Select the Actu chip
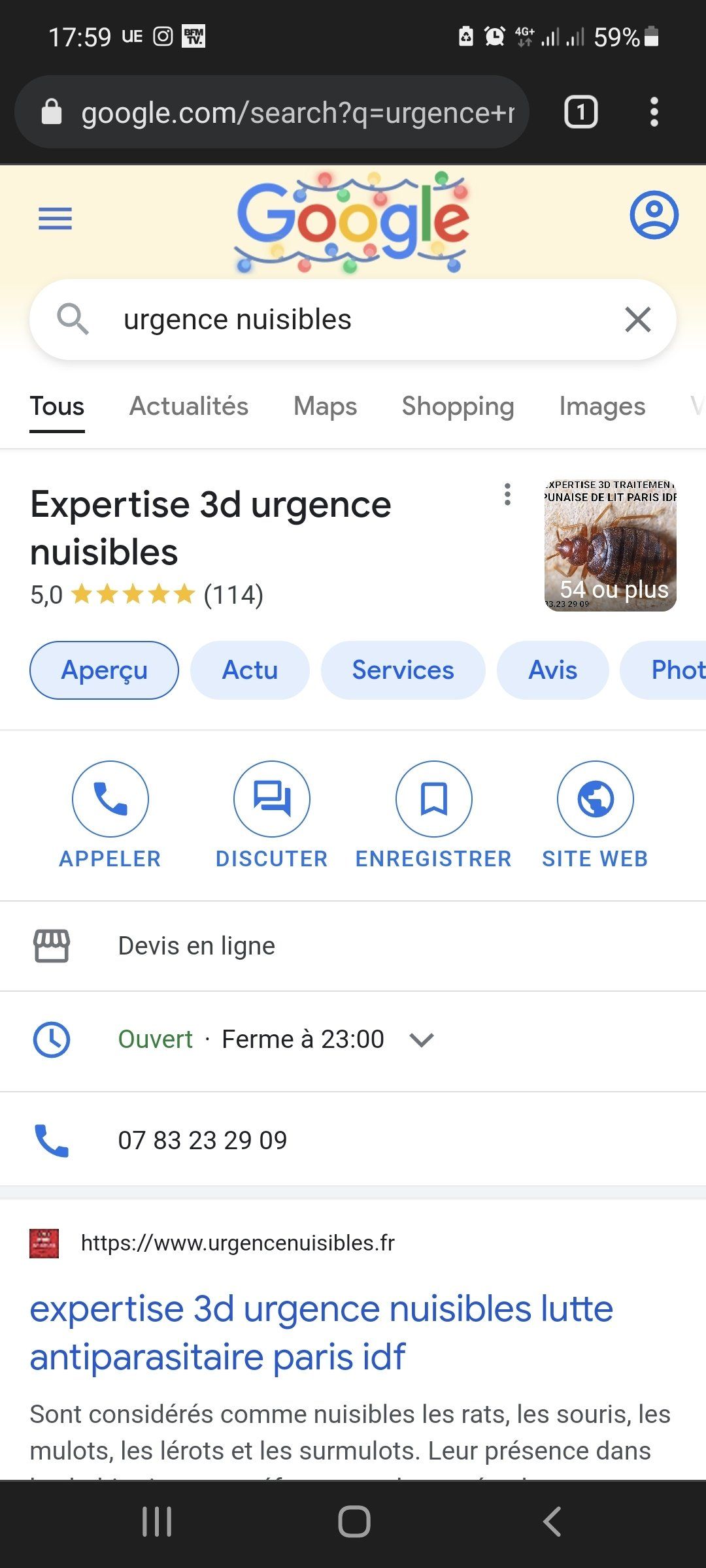This screenshot has width=706, height=1568. (250, 670)
